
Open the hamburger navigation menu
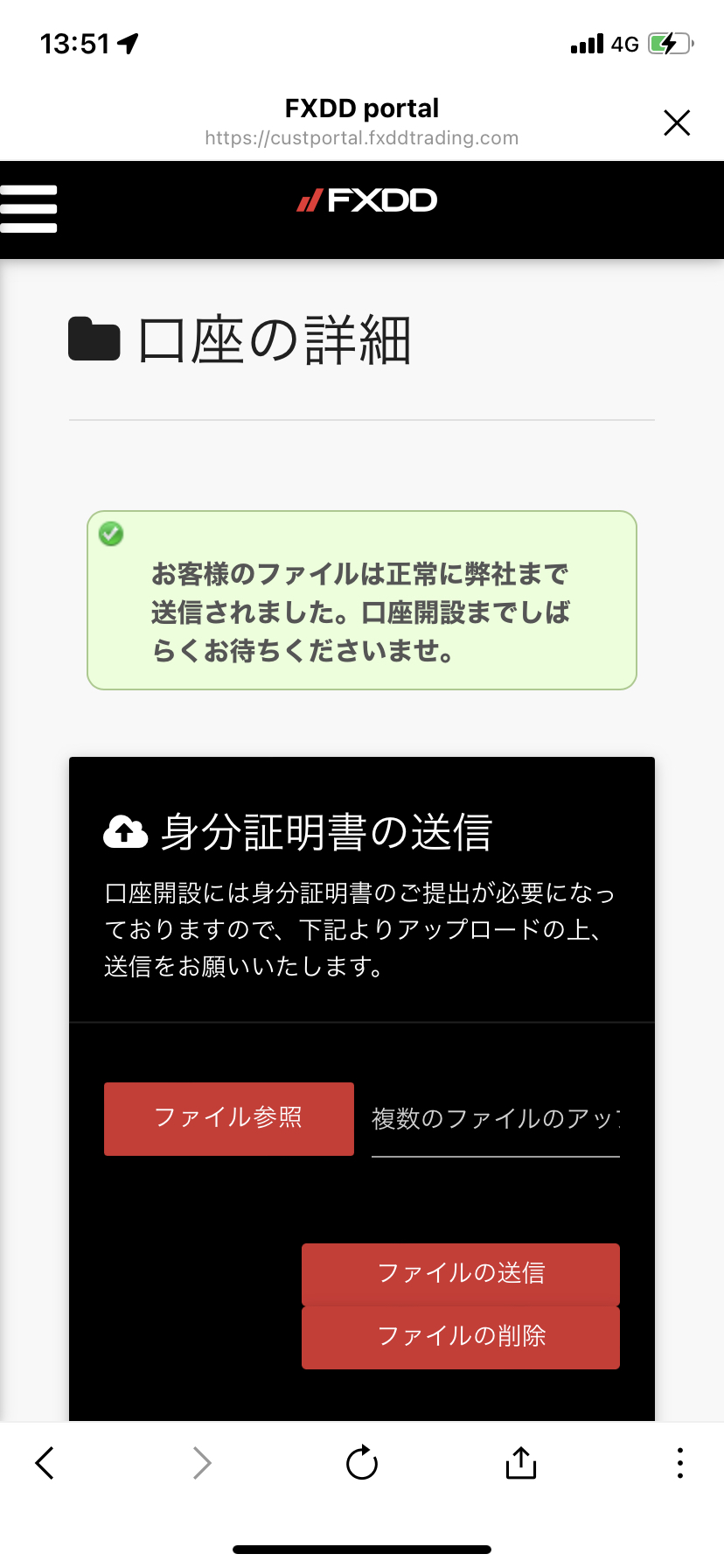(29, 209)
